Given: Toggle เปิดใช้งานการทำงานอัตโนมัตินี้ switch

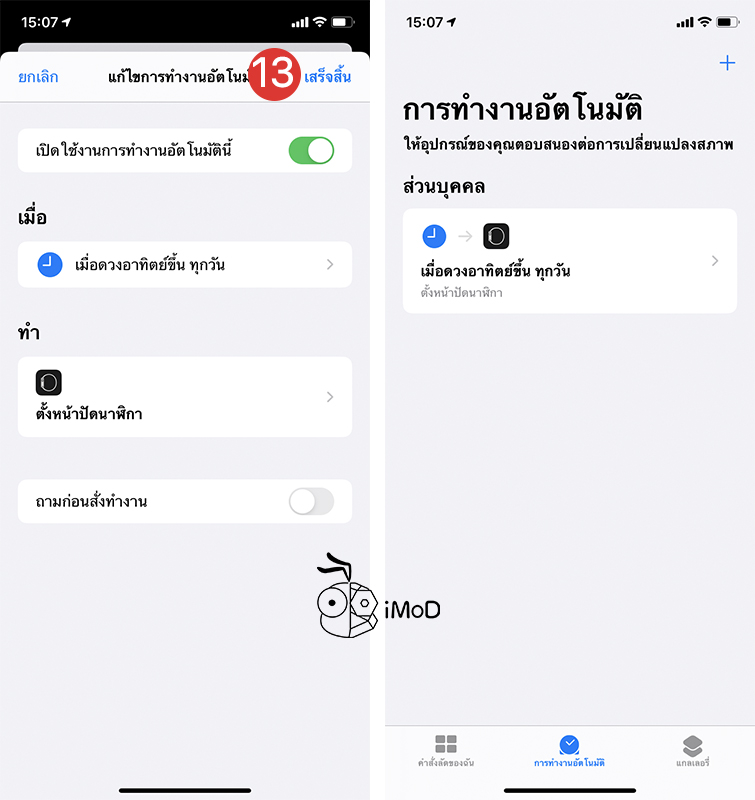Looking at the screenshot, I should 311,151.
